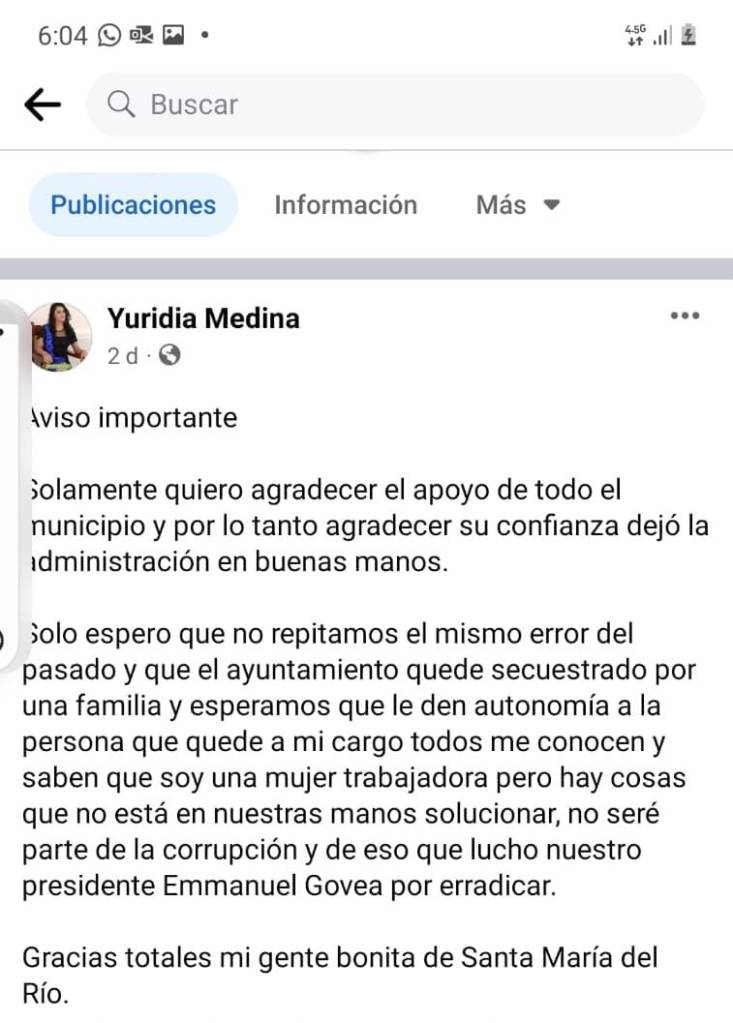Open the post's three-dot options menu
The image size is (733, 1023).
coord(684,316)
